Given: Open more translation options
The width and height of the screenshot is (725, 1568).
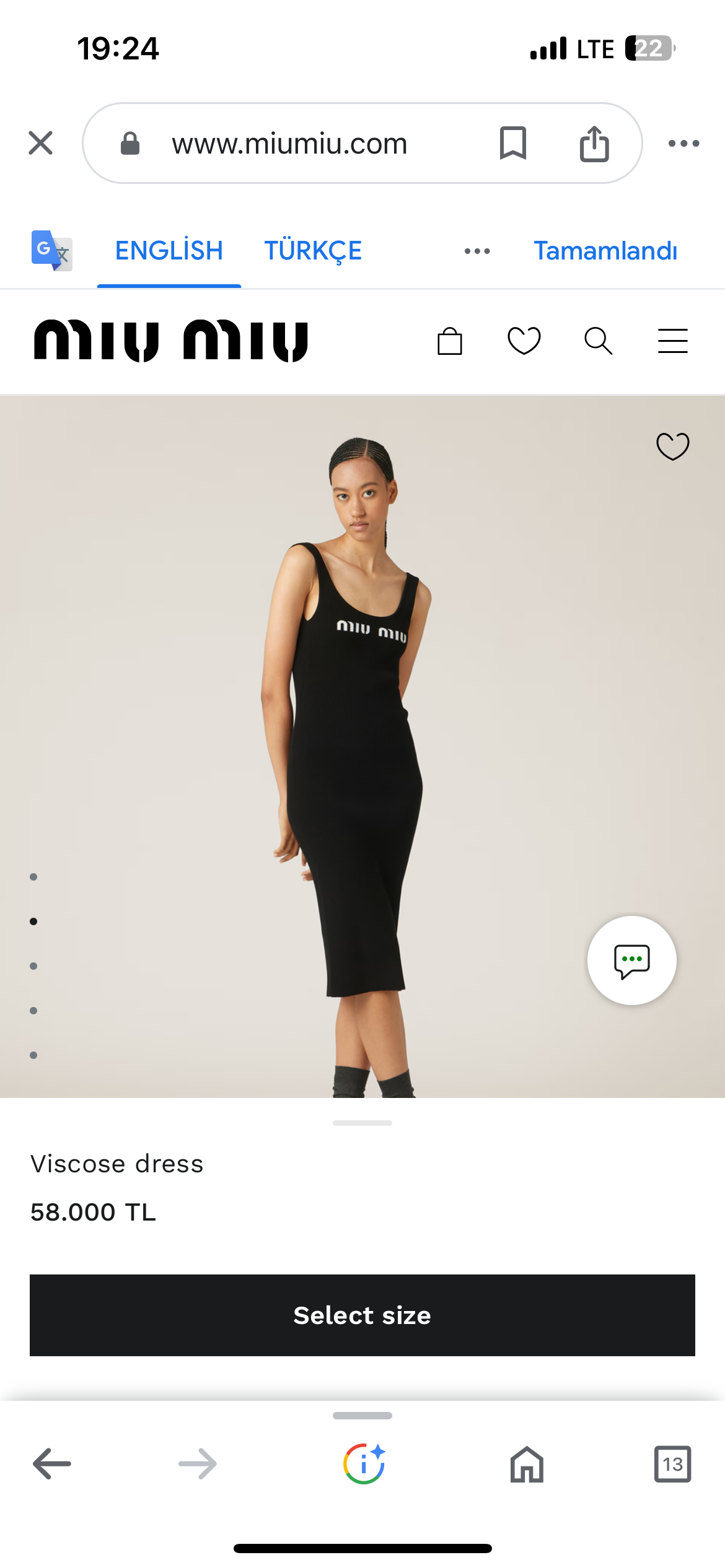Looking at the screenshot, I should tap(477, 251).
